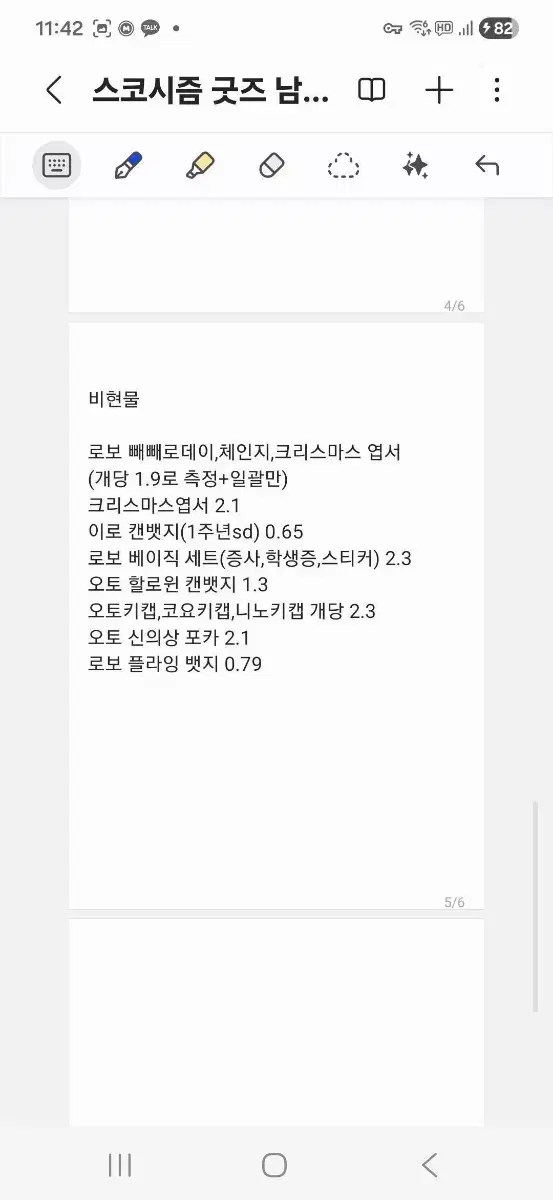Viewport: 553px width, 1200px height.
Task: Open recent apps from navigation bar
Action: (x=120, y=1164)
